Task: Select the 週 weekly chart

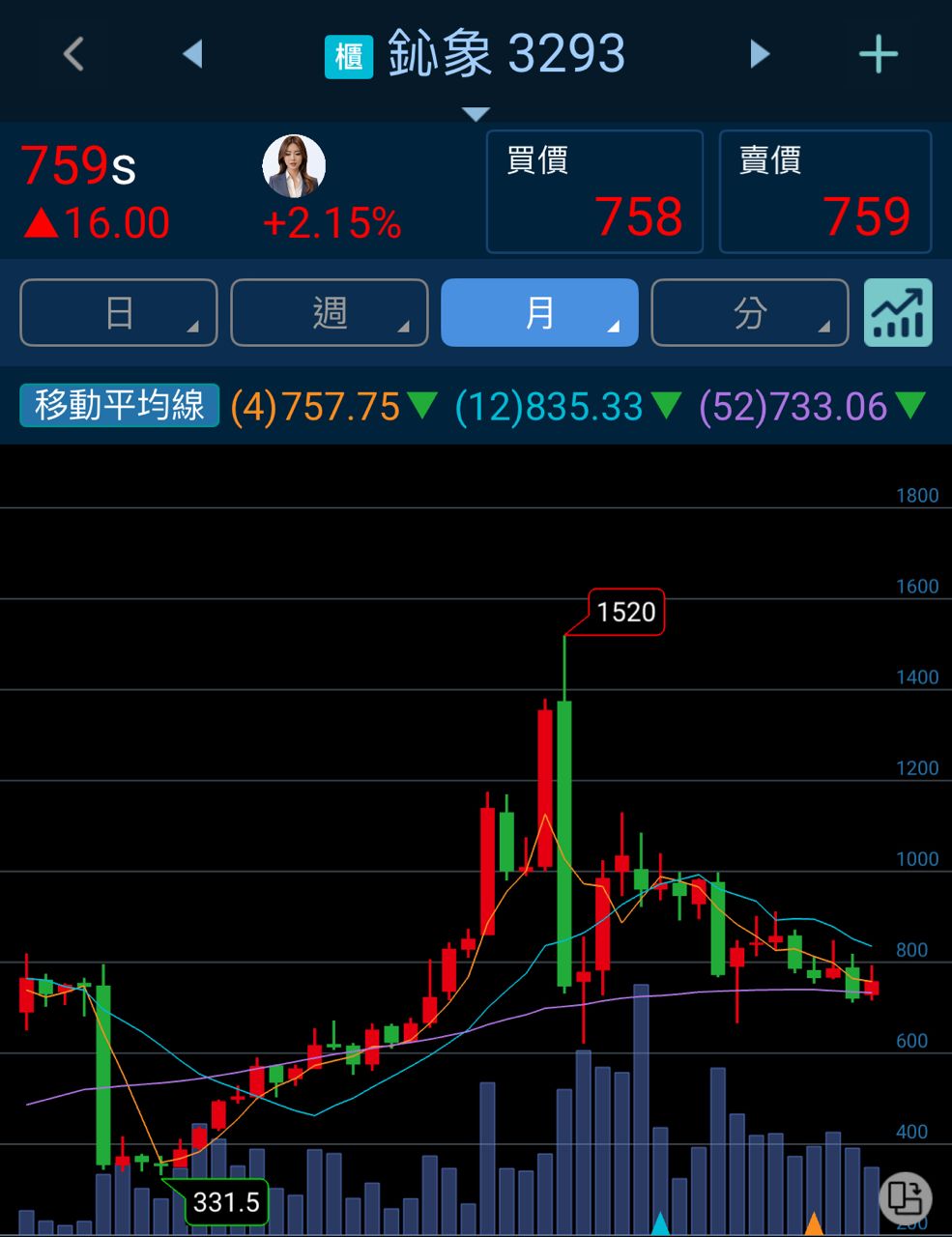Action: tap(330, 312)
